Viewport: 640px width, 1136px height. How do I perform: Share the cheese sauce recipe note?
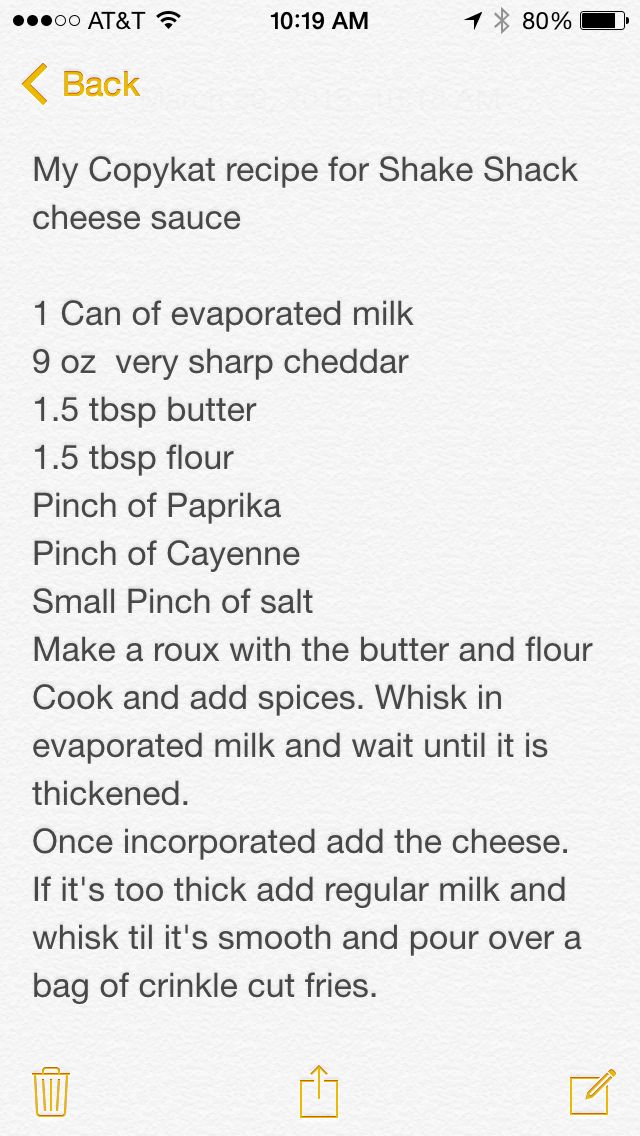point(320,1090)
